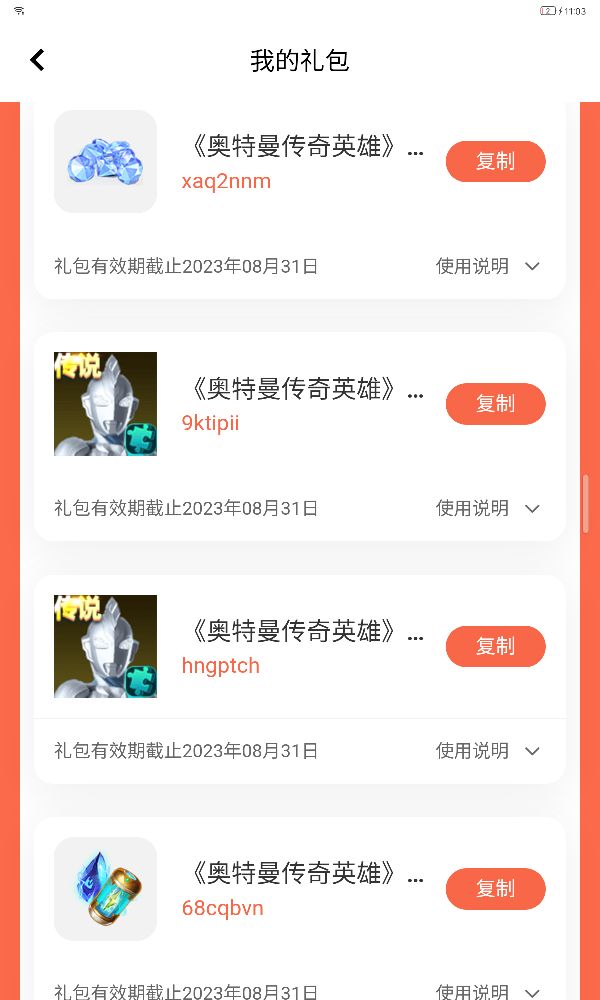Expand 使用说明 for code xaq2nnm
Screen dimensions: 600x1000
coord(488,266)
